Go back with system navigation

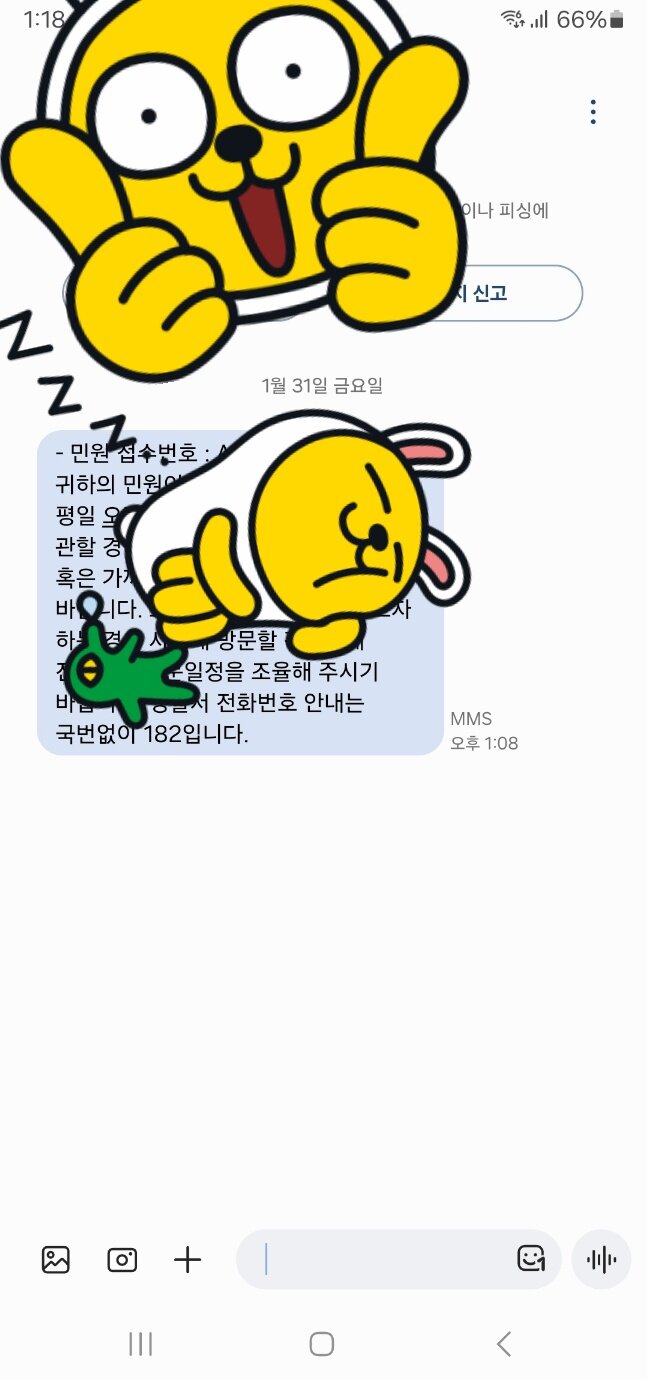tap(504, 1344)
